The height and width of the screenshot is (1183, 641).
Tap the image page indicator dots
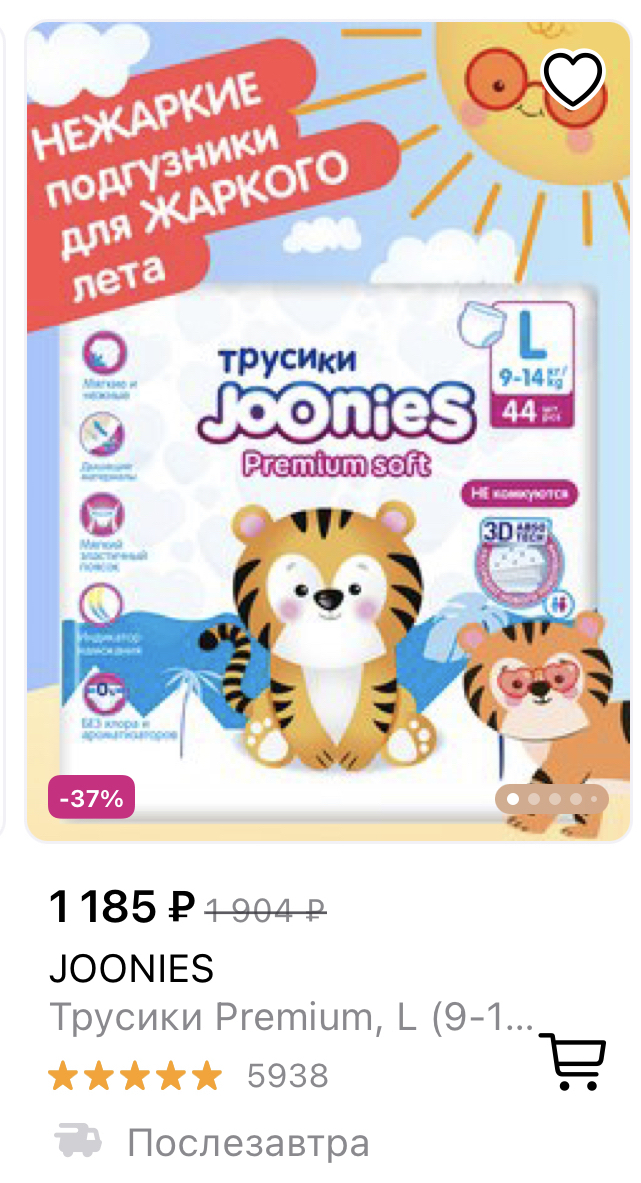point(552,798)
